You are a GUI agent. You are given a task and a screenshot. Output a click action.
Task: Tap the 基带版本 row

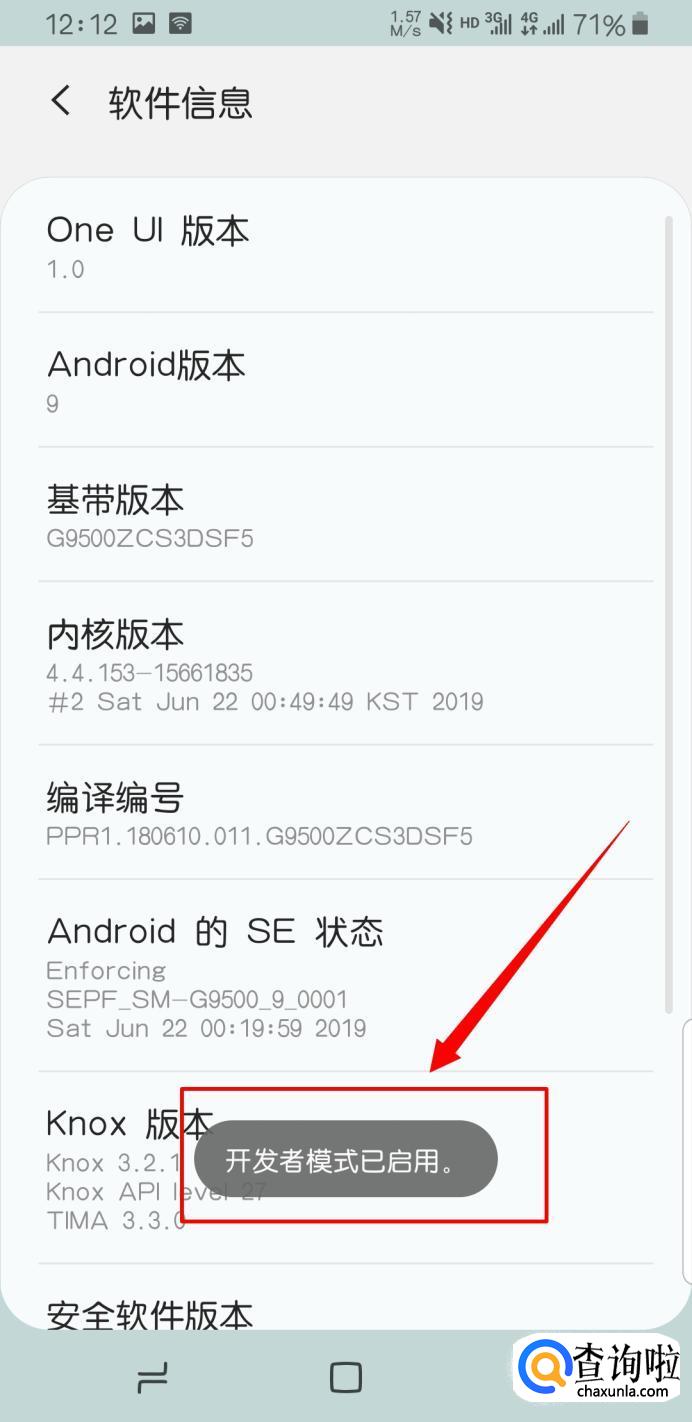[x=345, y=516]
